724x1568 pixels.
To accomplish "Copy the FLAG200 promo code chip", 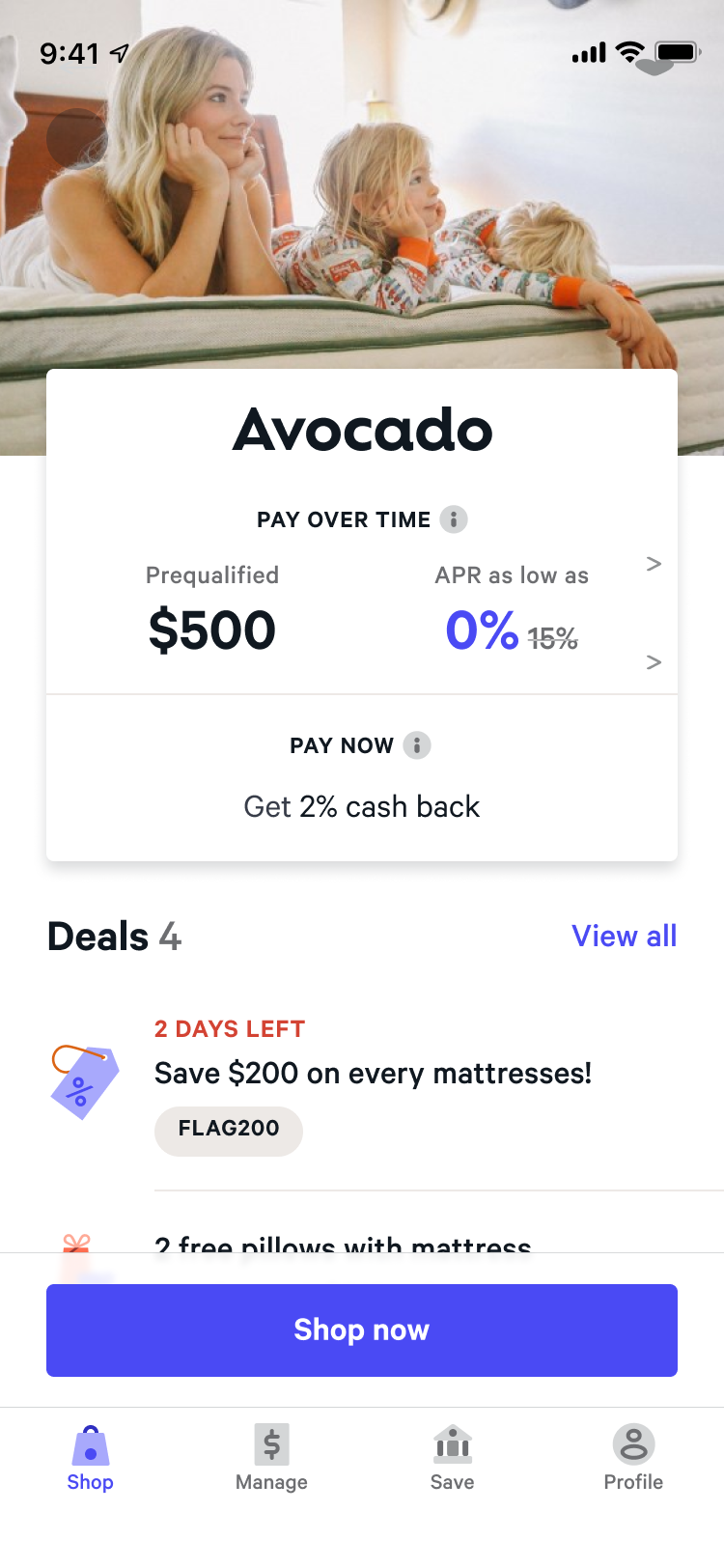I will (x=229, y=1130).
